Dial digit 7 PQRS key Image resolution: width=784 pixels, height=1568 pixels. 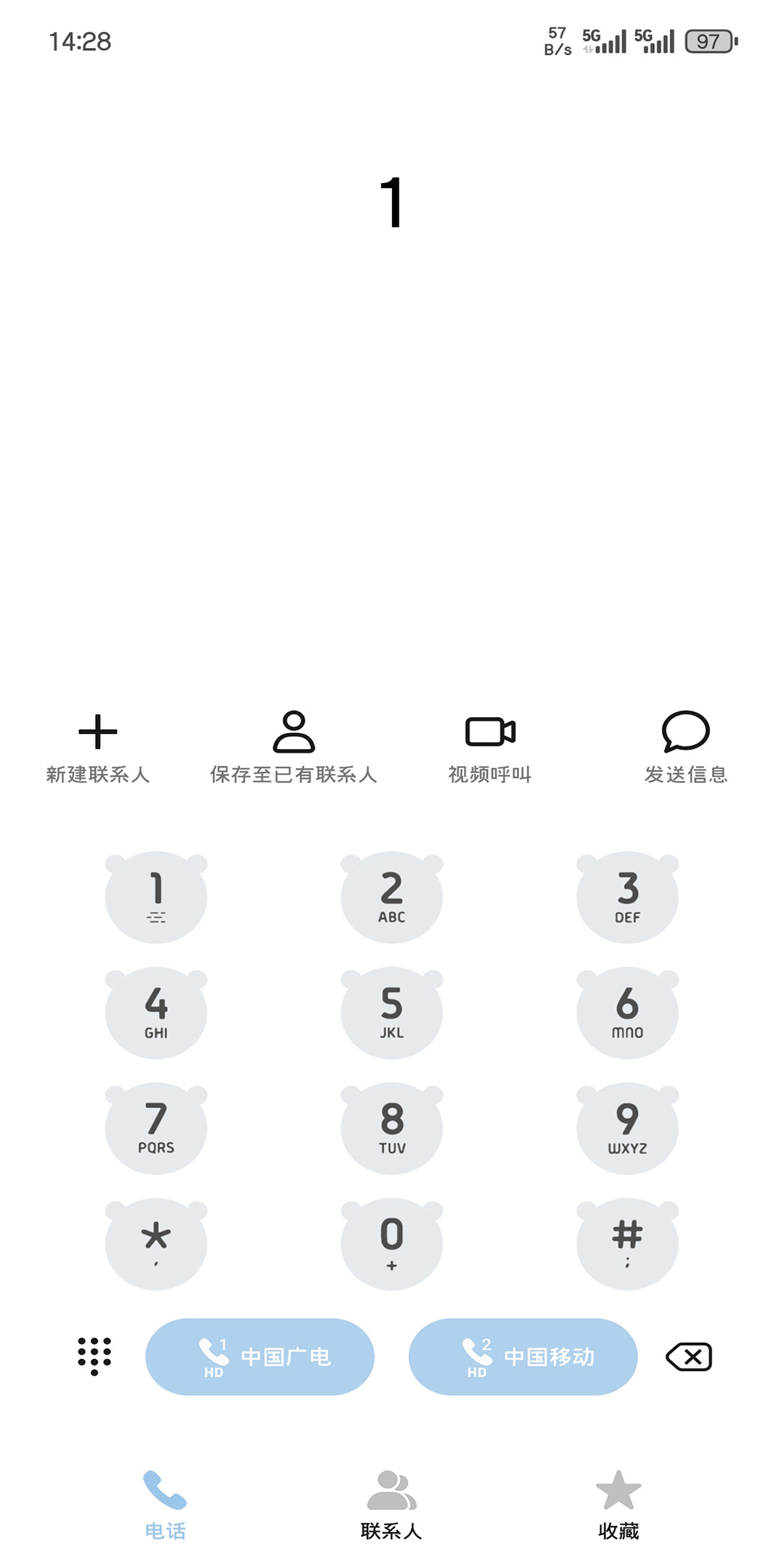click(156, 1130)
